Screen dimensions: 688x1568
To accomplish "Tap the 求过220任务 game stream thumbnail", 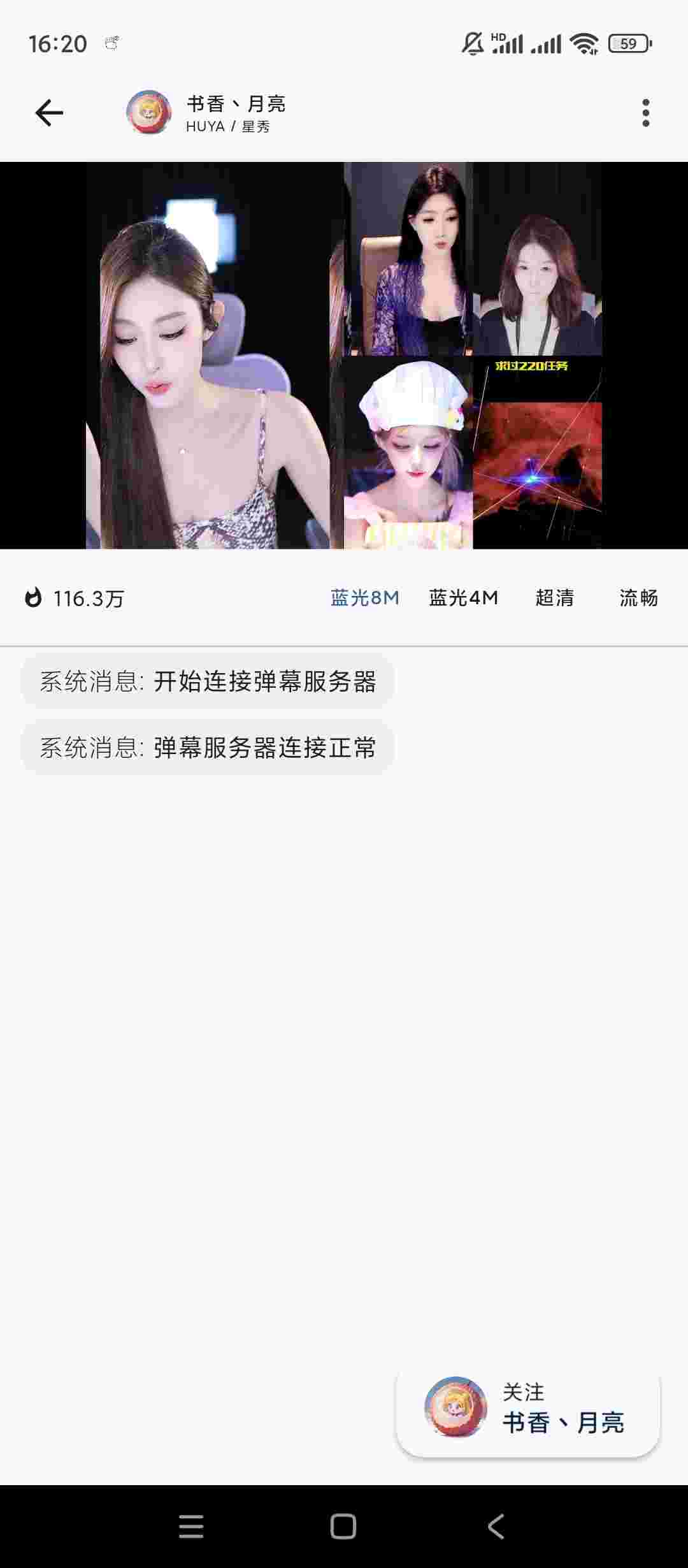I will click(537, 454).
